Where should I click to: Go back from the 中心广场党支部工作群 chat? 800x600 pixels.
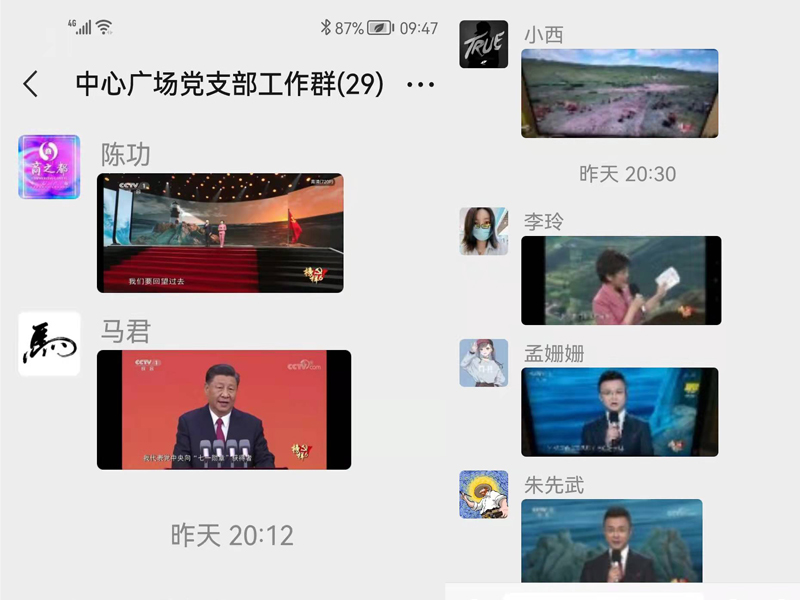coord(31,85)
